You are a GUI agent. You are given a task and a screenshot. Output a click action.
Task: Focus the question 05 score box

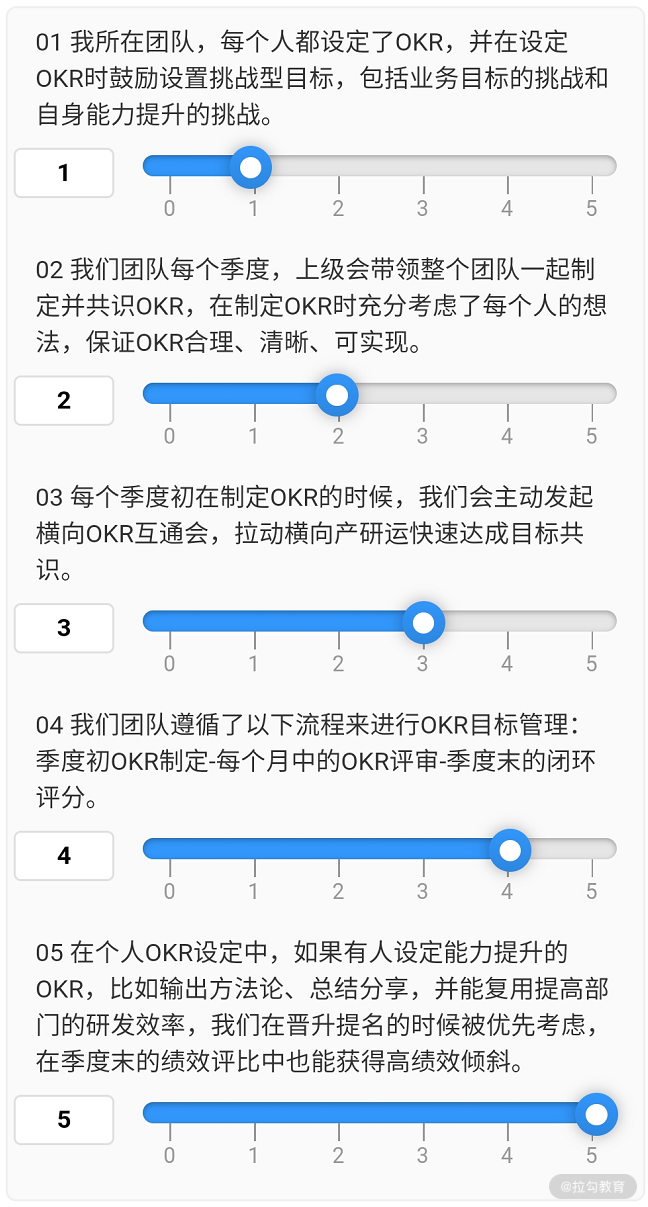coord(64,1120)
